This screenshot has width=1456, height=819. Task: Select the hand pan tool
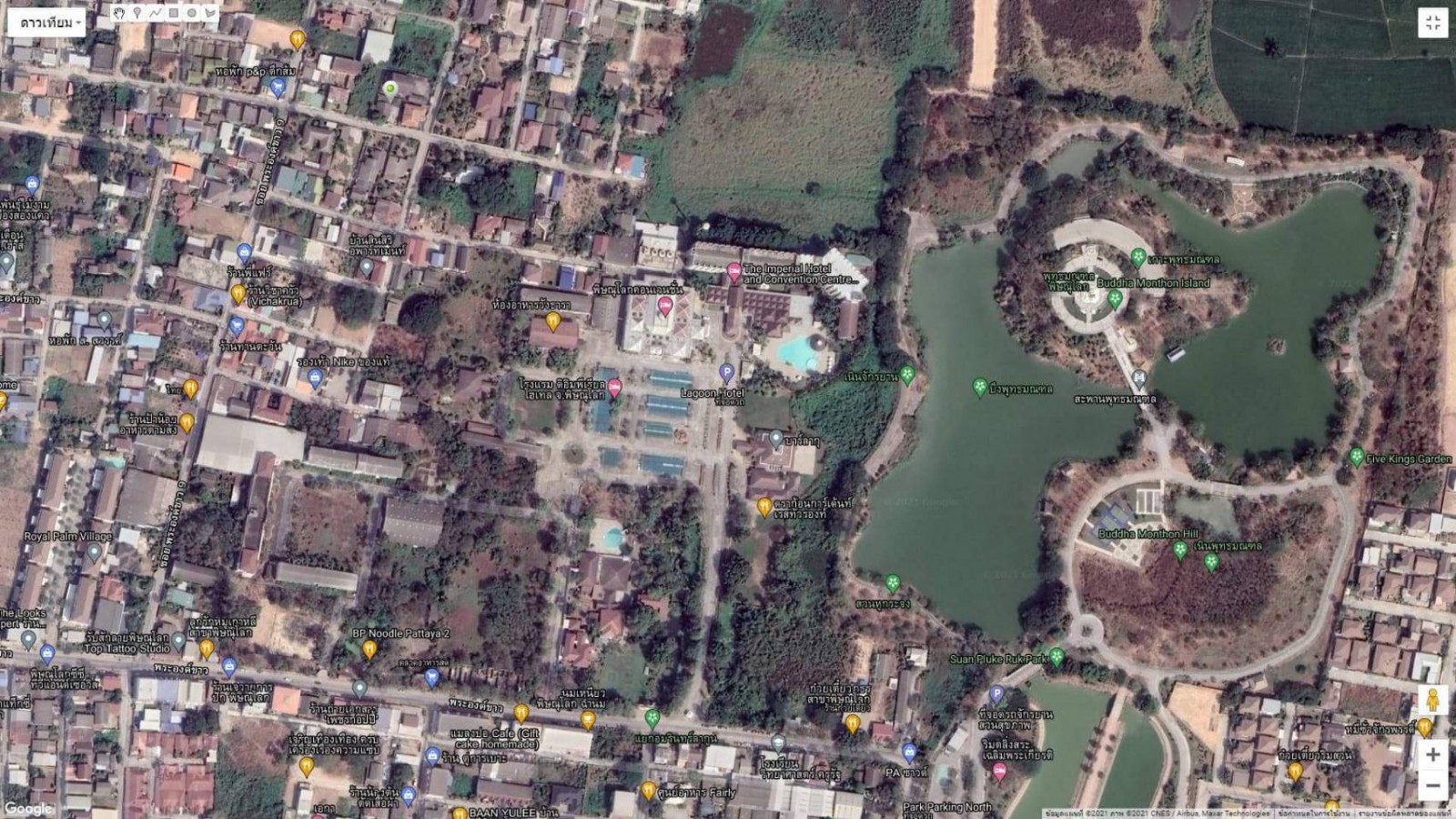[x=119, y=13]
